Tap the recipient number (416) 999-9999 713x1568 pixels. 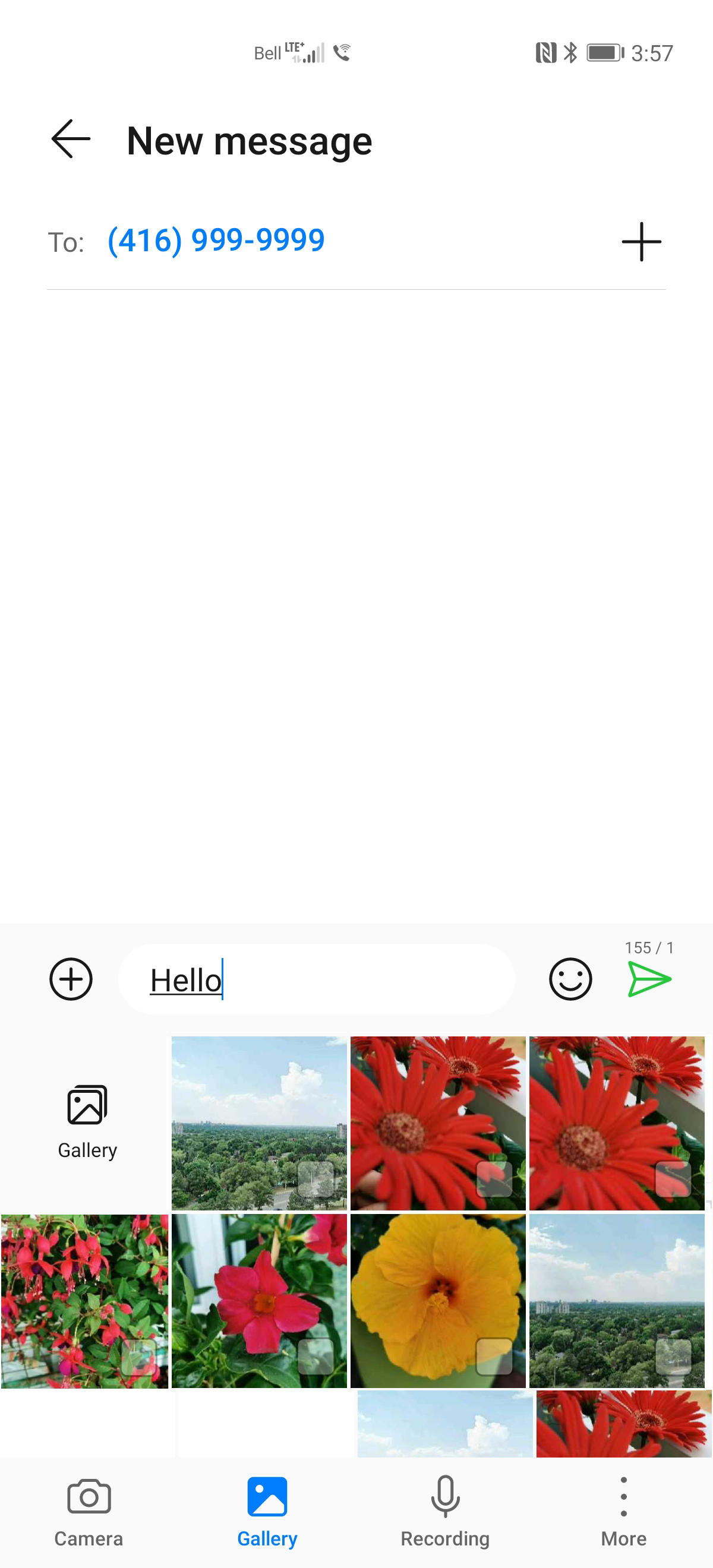(216, 240)
